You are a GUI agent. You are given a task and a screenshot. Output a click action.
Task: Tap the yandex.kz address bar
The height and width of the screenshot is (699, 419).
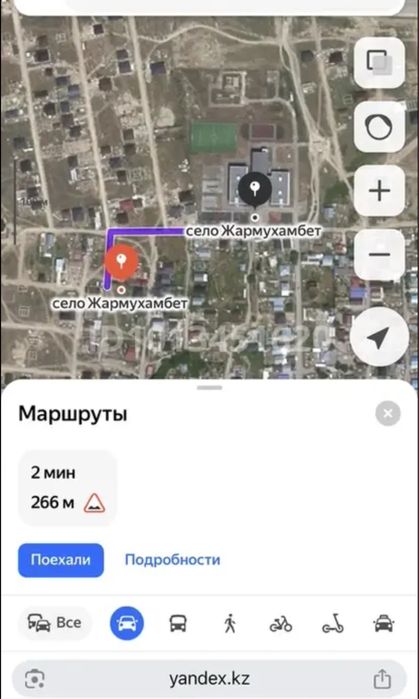point(209,679)
